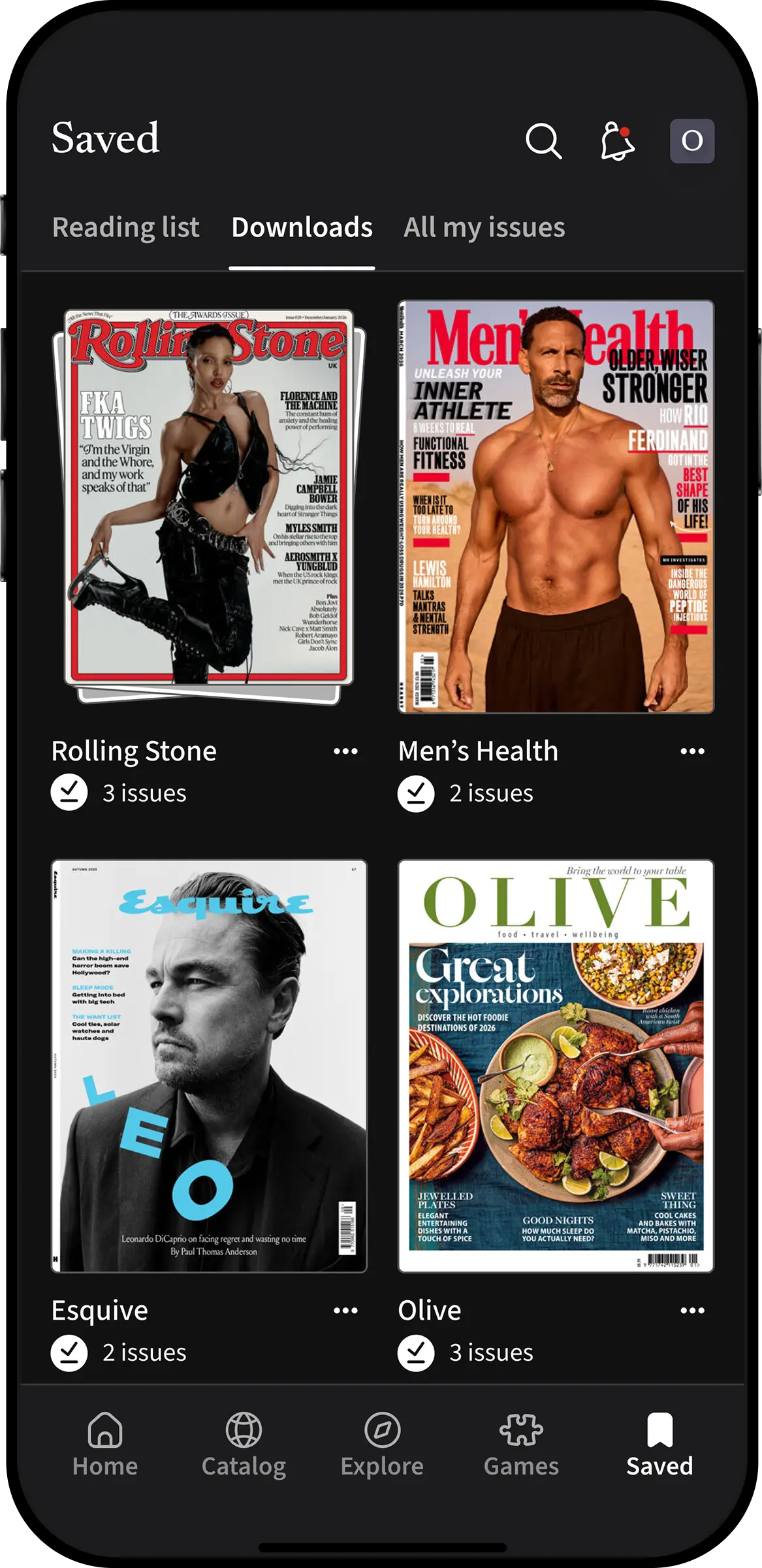Open more options for Esquire
Screen dimensions: 762x1568
(x=345, y=1311)
